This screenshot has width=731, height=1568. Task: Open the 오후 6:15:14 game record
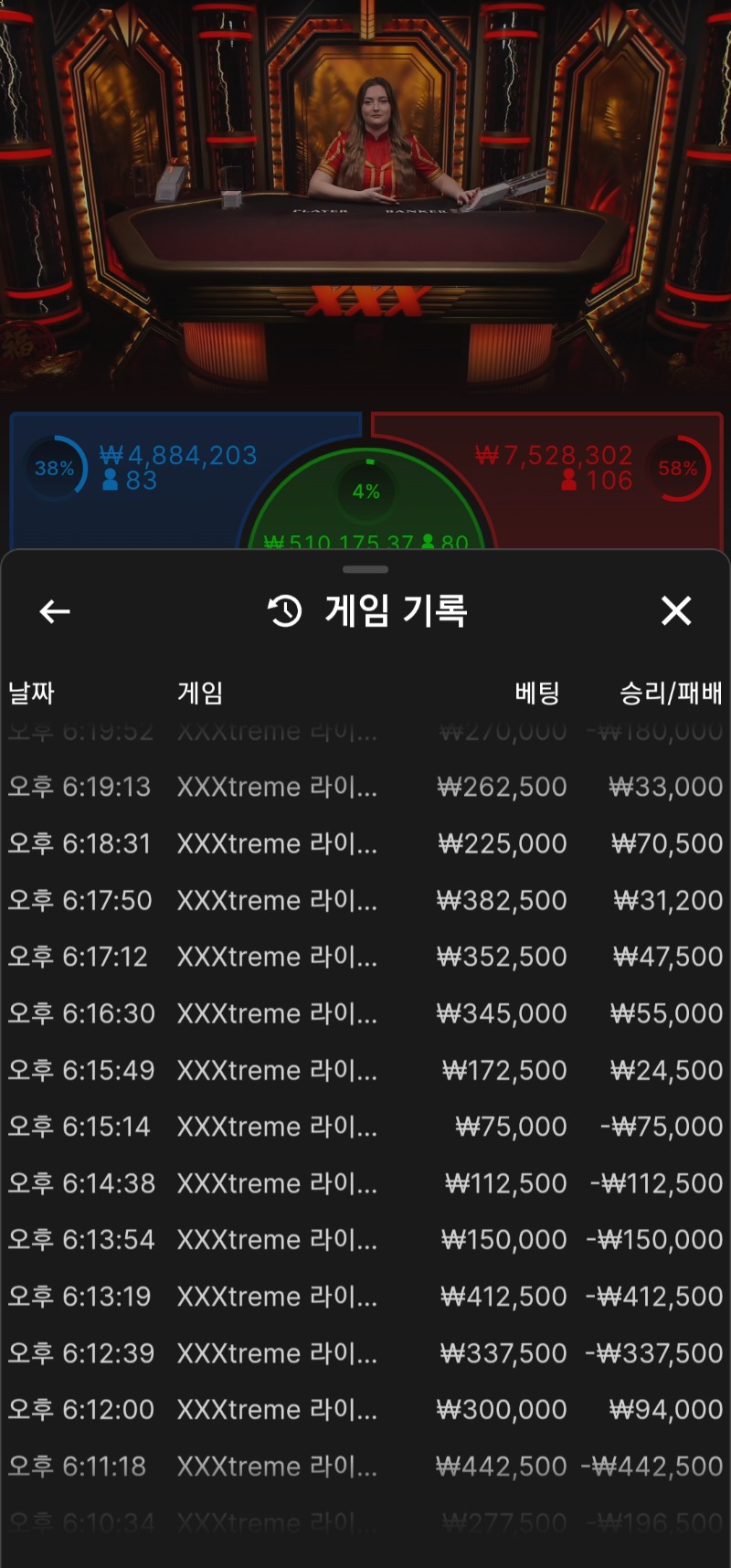click(365, 1127)
